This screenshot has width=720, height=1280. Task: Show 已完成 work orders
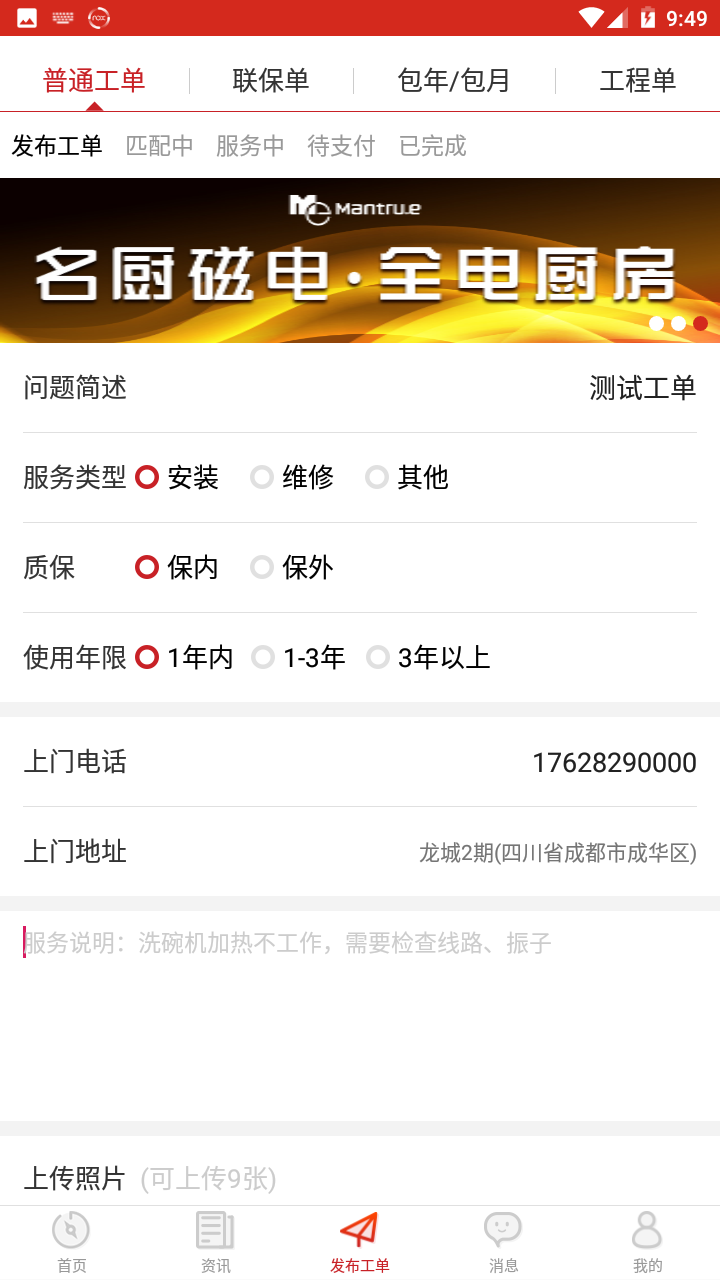pos(432,146)
